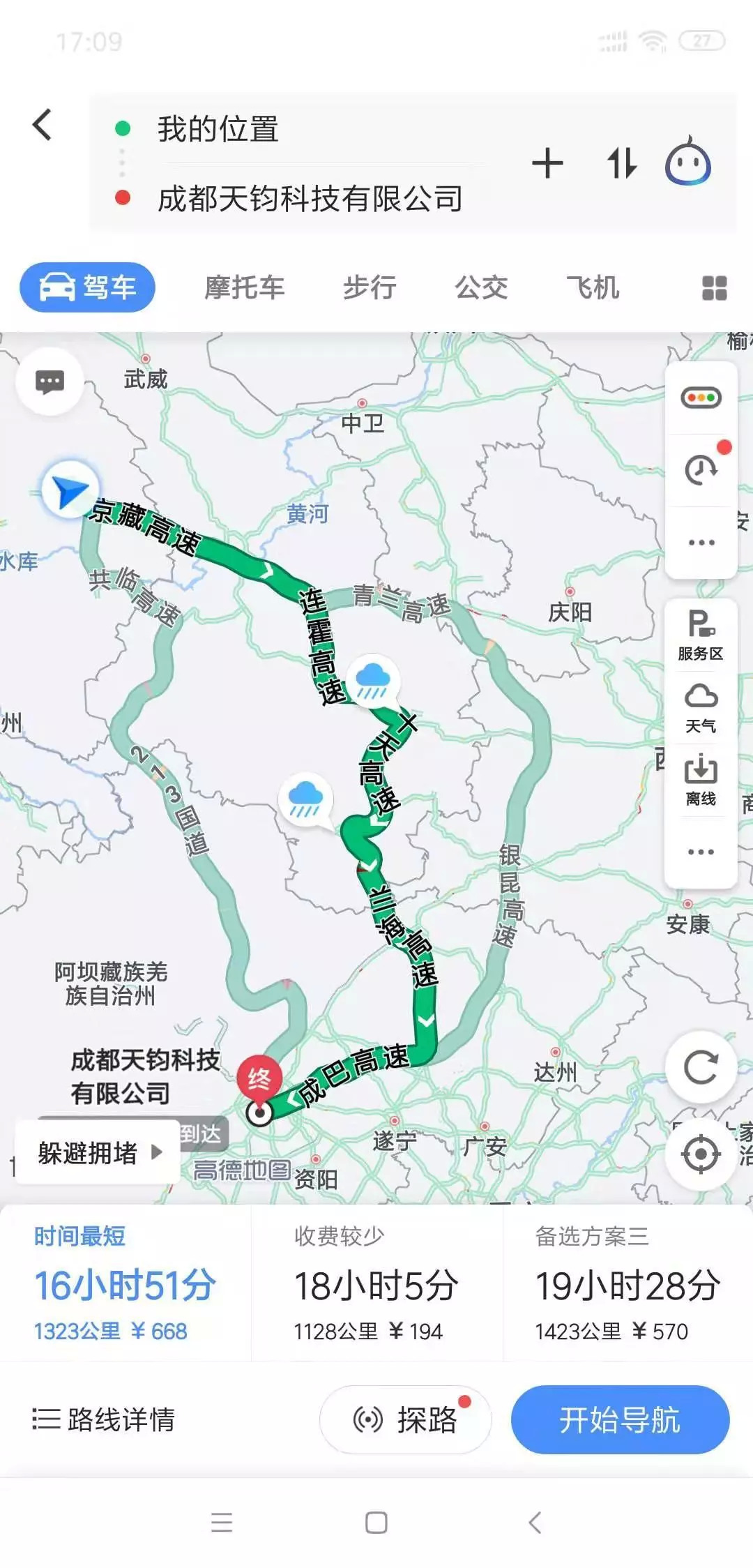Show 服务区 along the route

(701, 635)
